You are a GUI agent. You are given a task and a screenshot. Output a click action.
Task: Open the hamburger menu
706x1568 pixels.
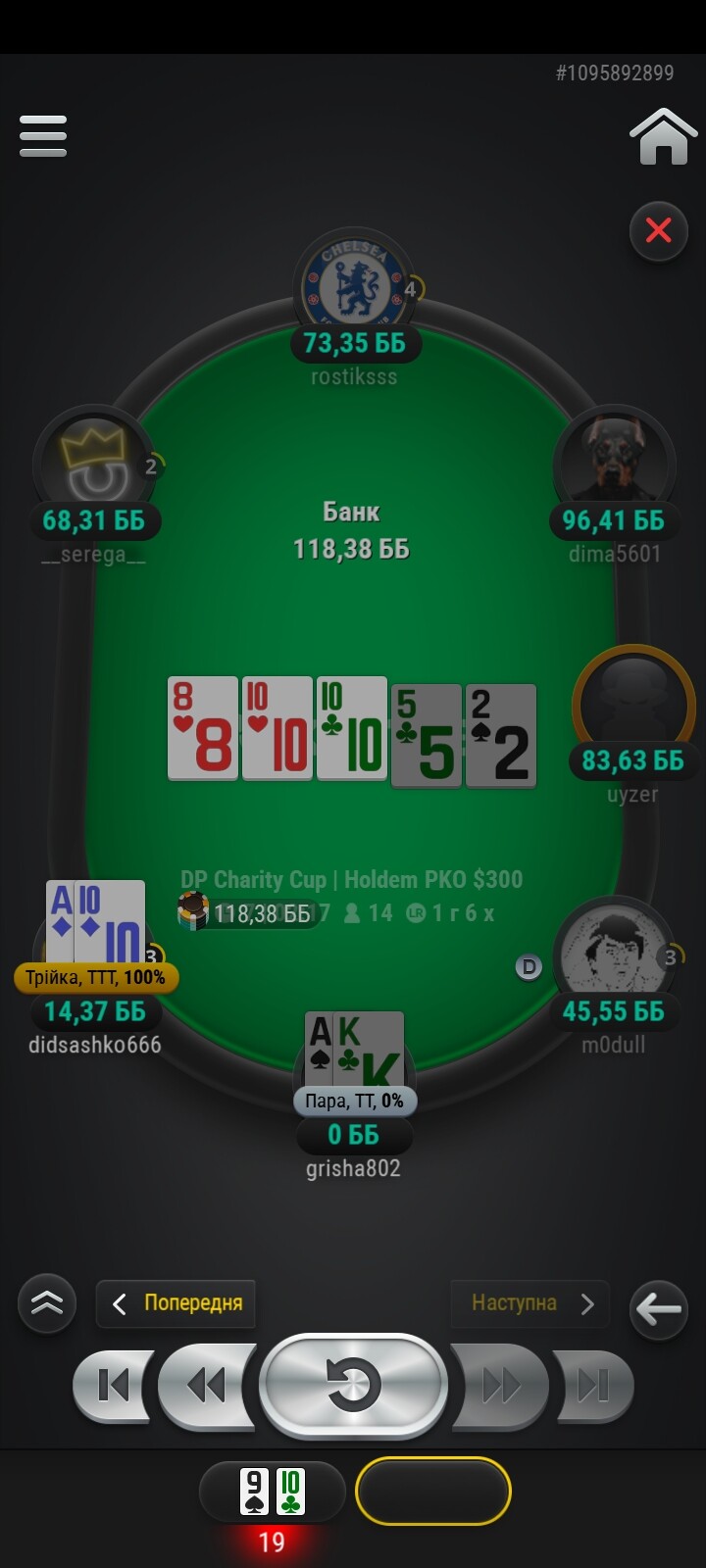(43, 136)
